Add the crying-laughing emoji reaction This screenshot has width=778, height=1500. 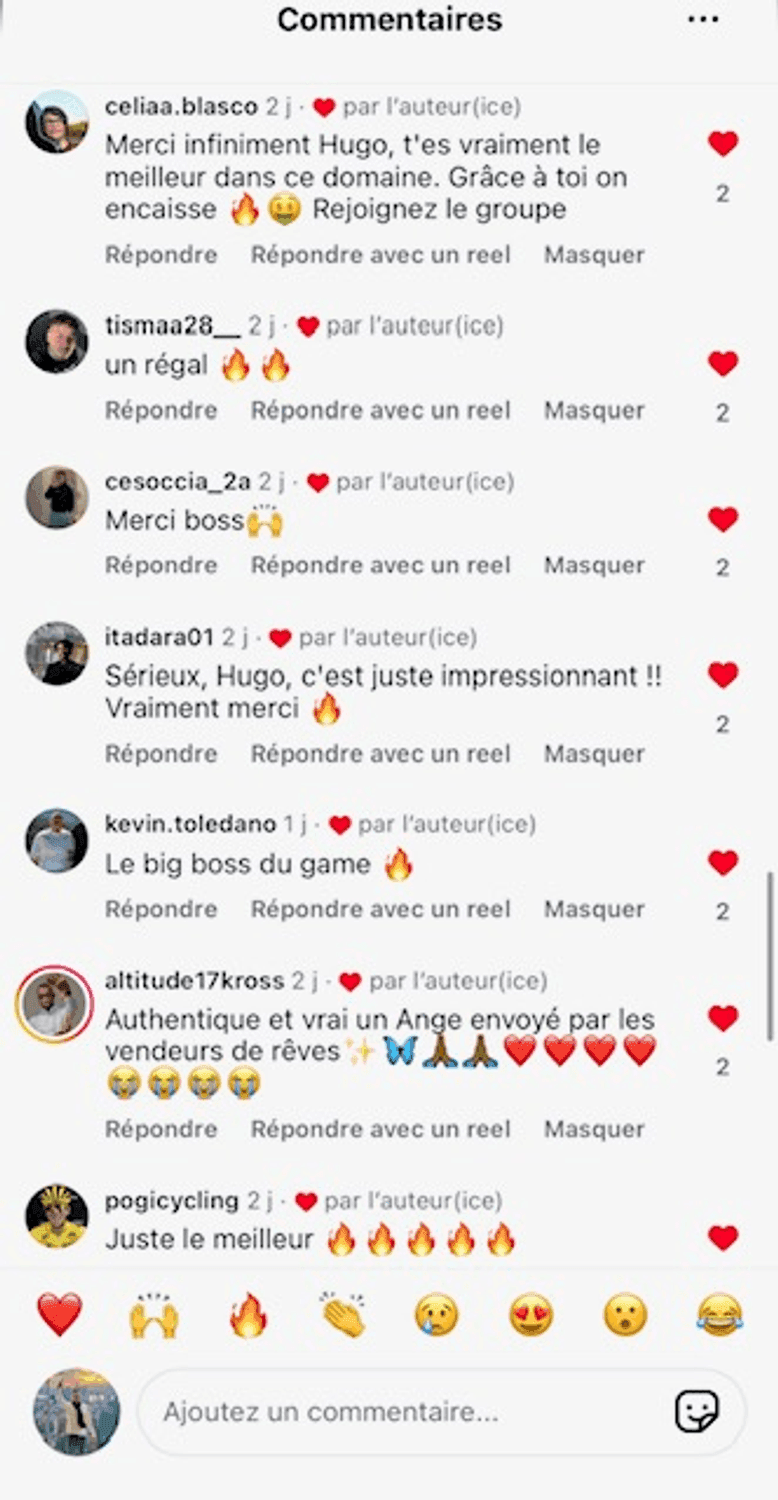point(720,1315)
